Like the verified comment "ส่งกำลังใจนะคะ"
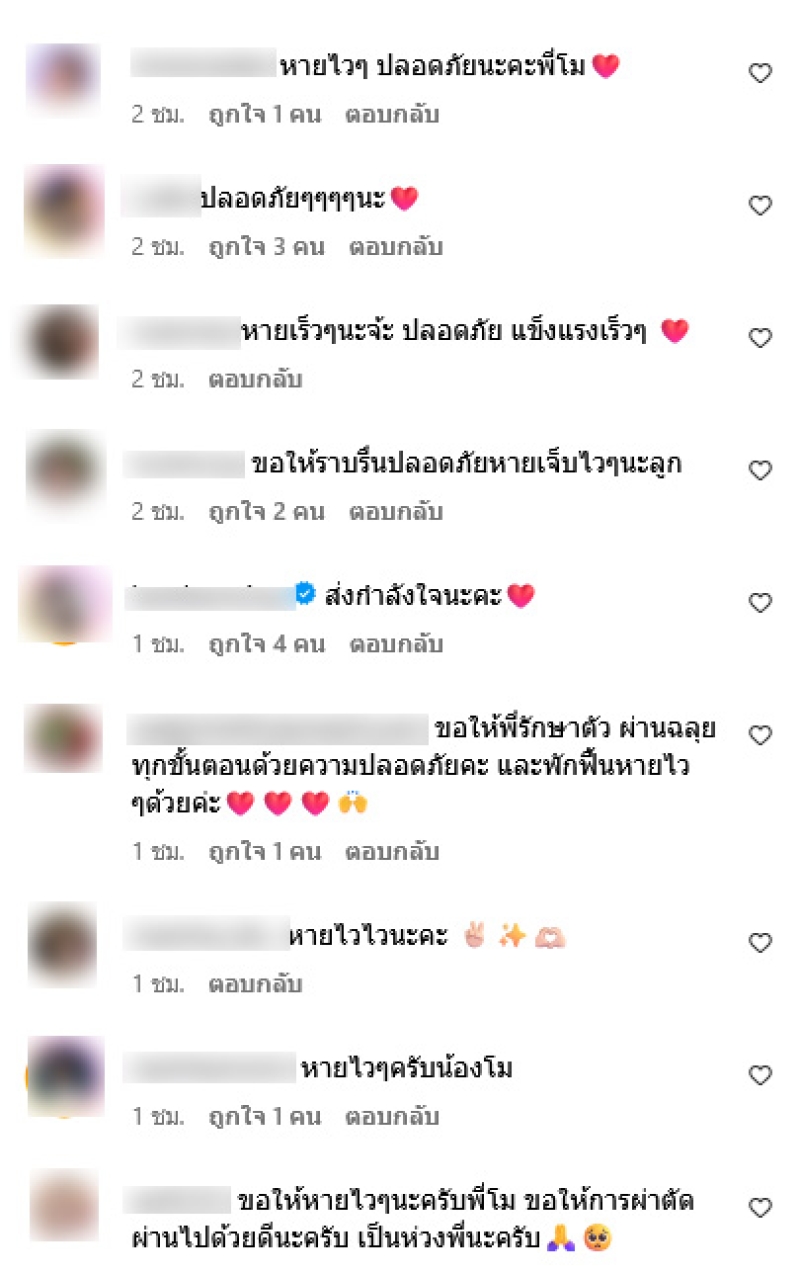 (761, 603)
